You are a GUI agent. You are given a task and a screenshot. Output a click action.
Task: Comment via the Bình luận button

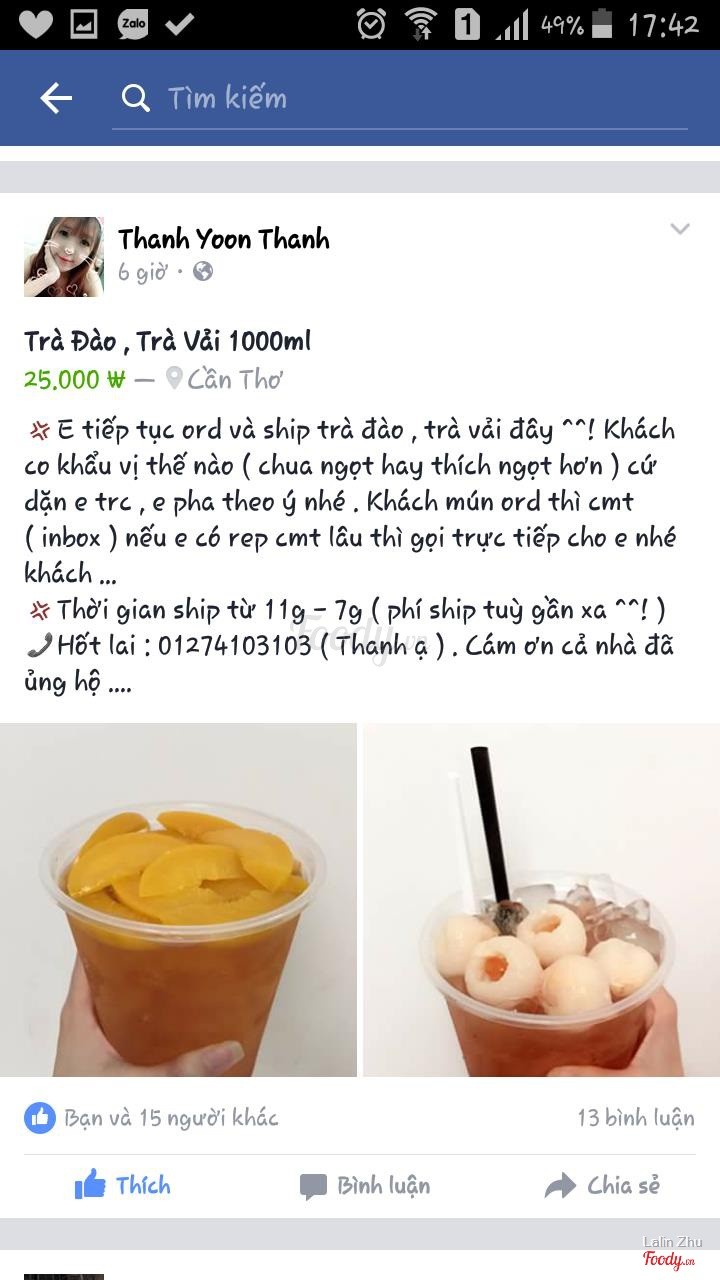(x=365, y=1186)
